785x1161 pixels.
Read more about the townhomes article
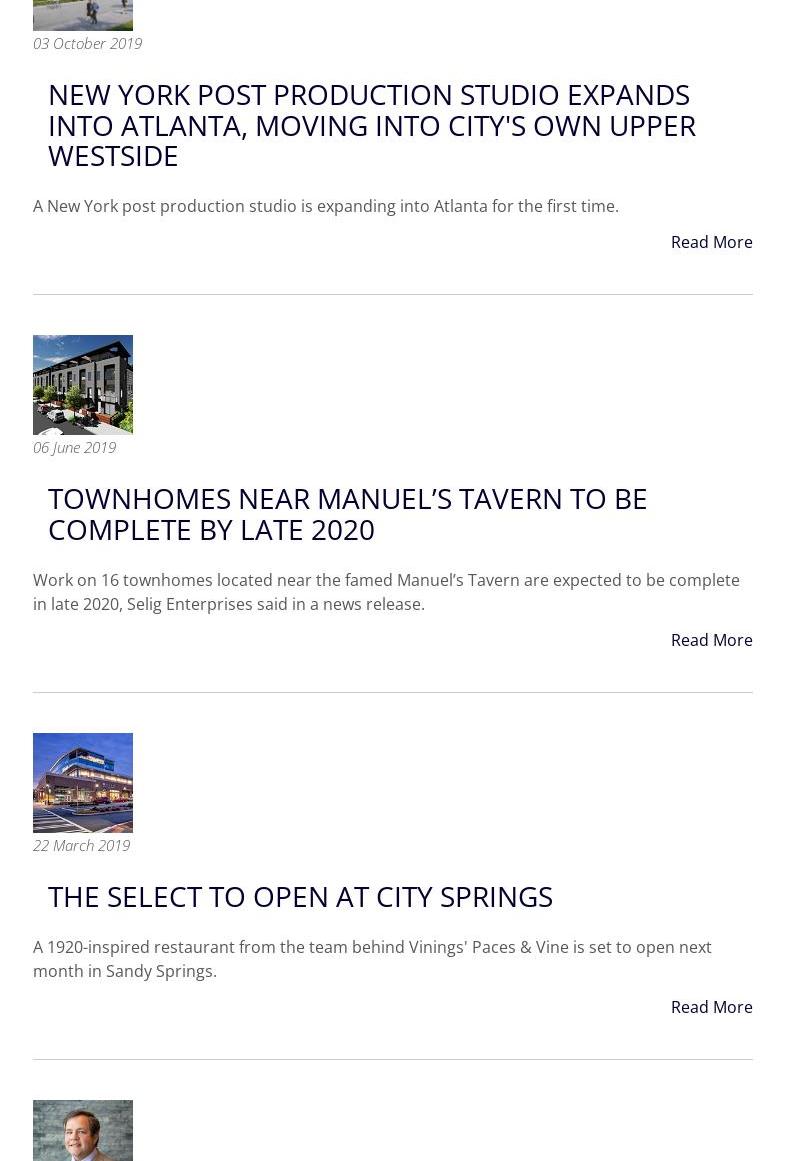[711, 640]
